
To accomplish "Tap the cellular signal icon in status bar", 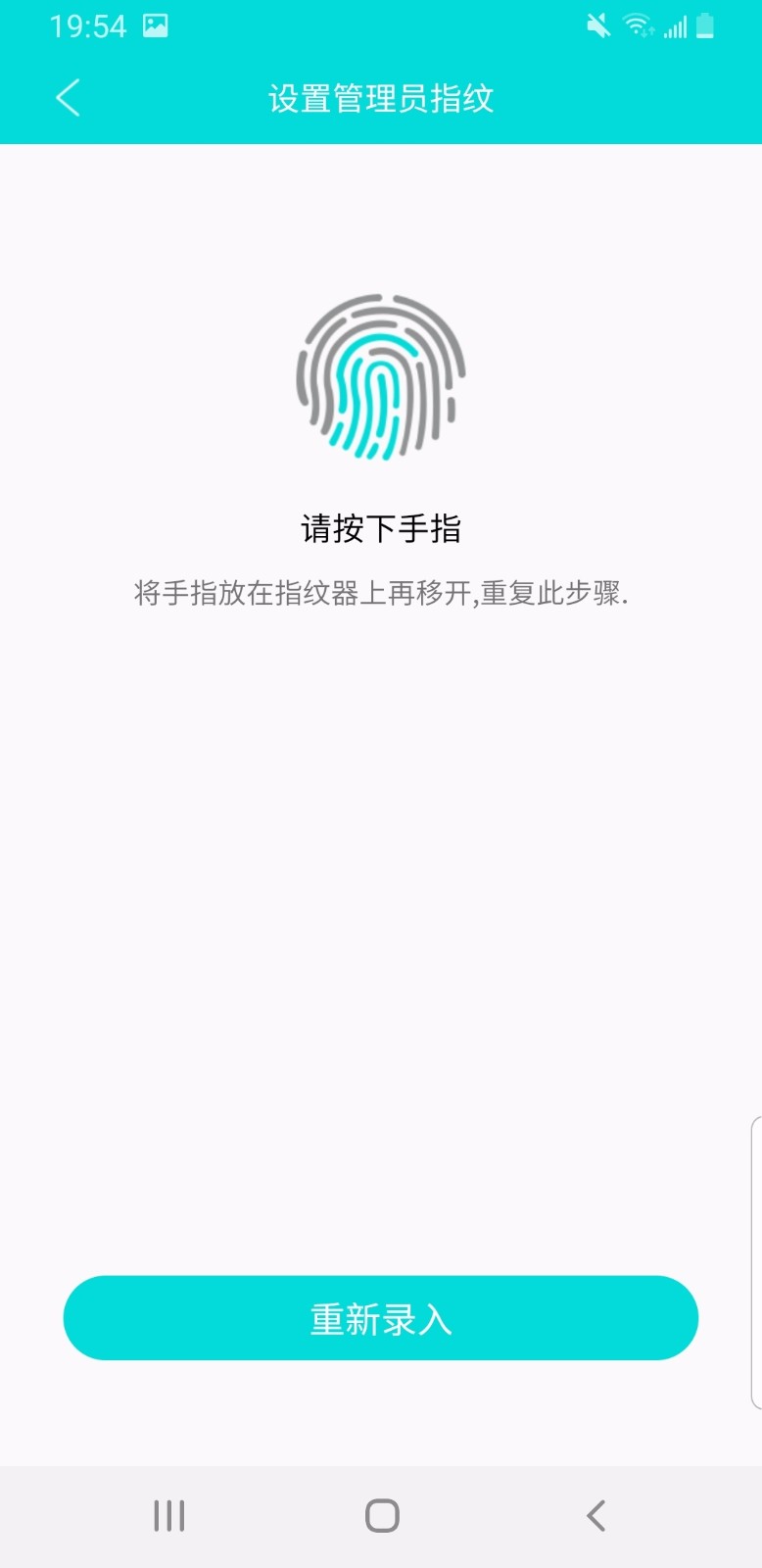I will [676, 27].
